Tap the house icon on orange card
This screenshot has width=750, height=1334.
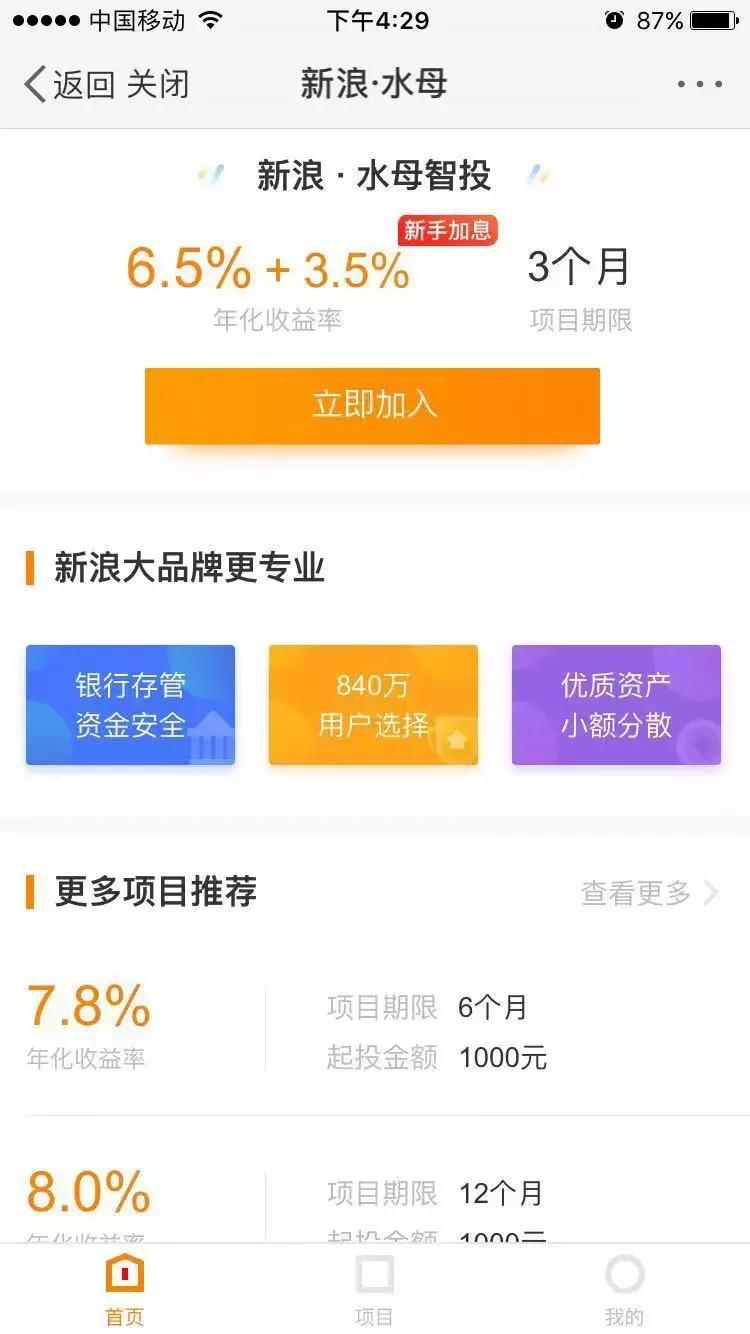[x=455, y=738]
